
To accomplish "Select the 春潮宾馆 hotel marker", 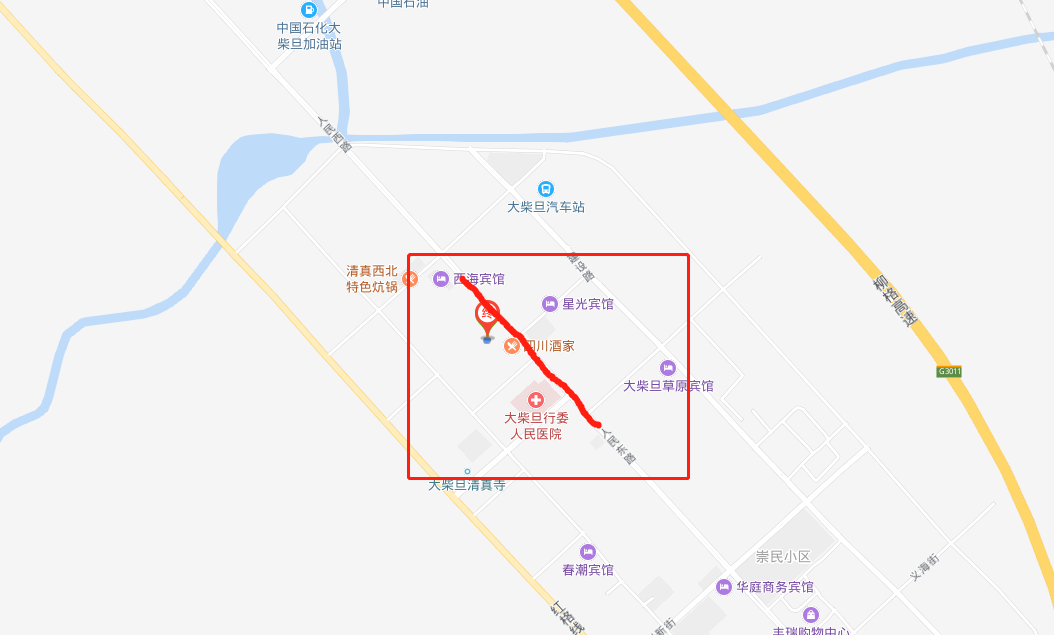I will [x=588, y=551].
